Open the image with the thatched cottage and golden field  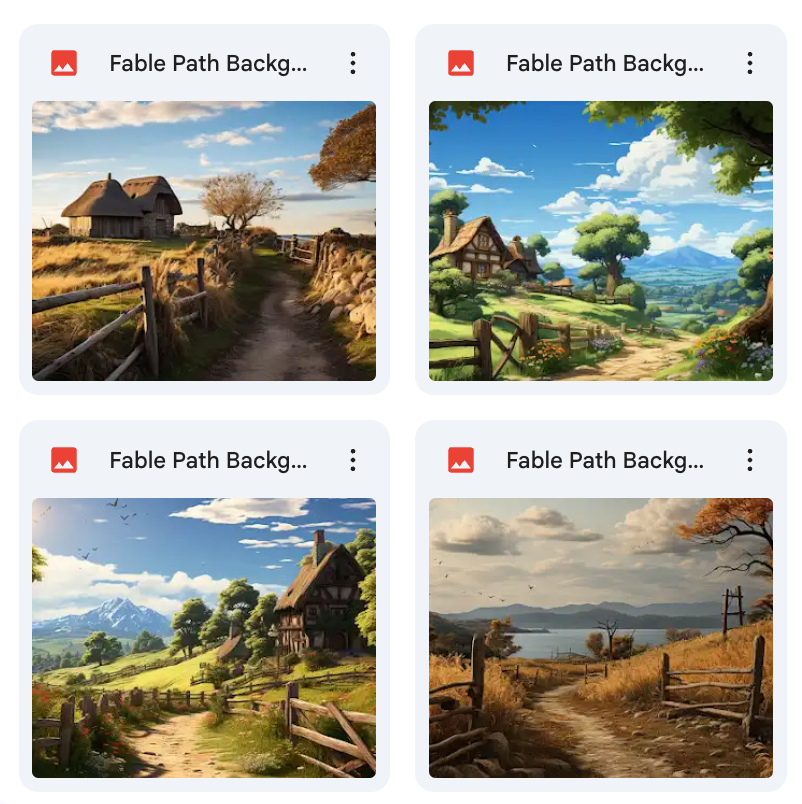(204, 241)
